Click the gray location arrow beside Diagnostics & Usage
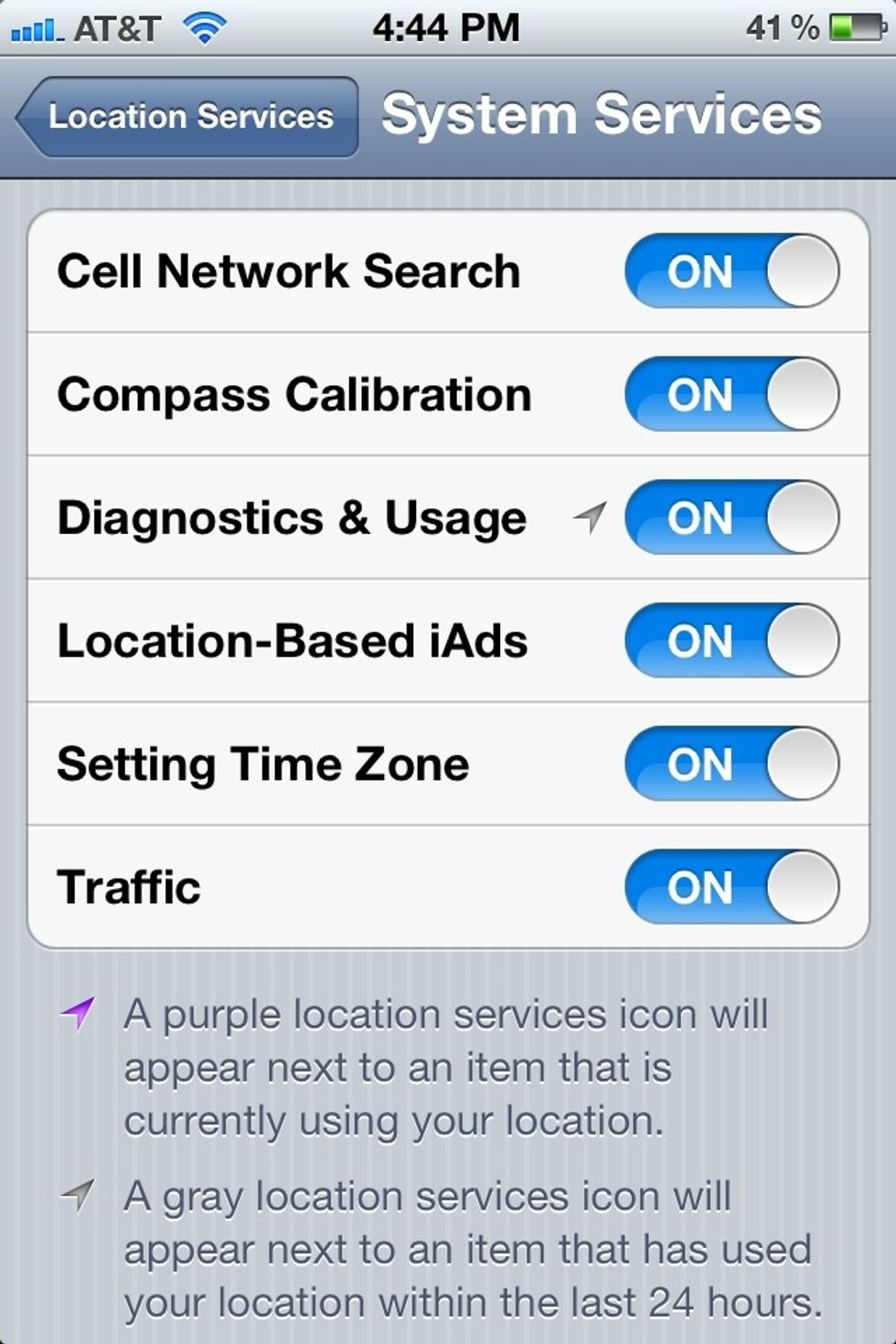The image size is (896, 1344). 589,517
